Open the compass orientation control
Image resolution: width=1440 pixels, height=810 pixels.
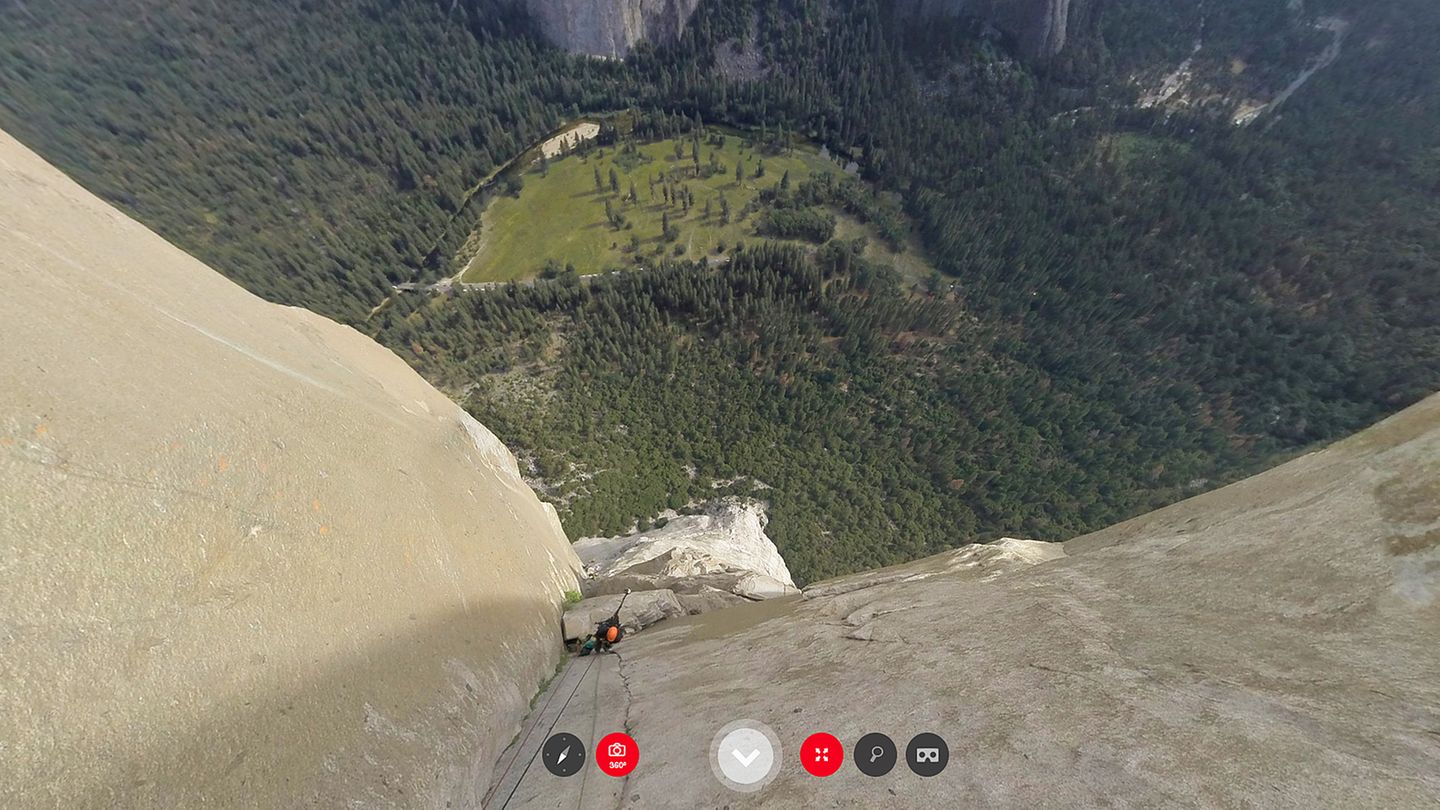563,755
